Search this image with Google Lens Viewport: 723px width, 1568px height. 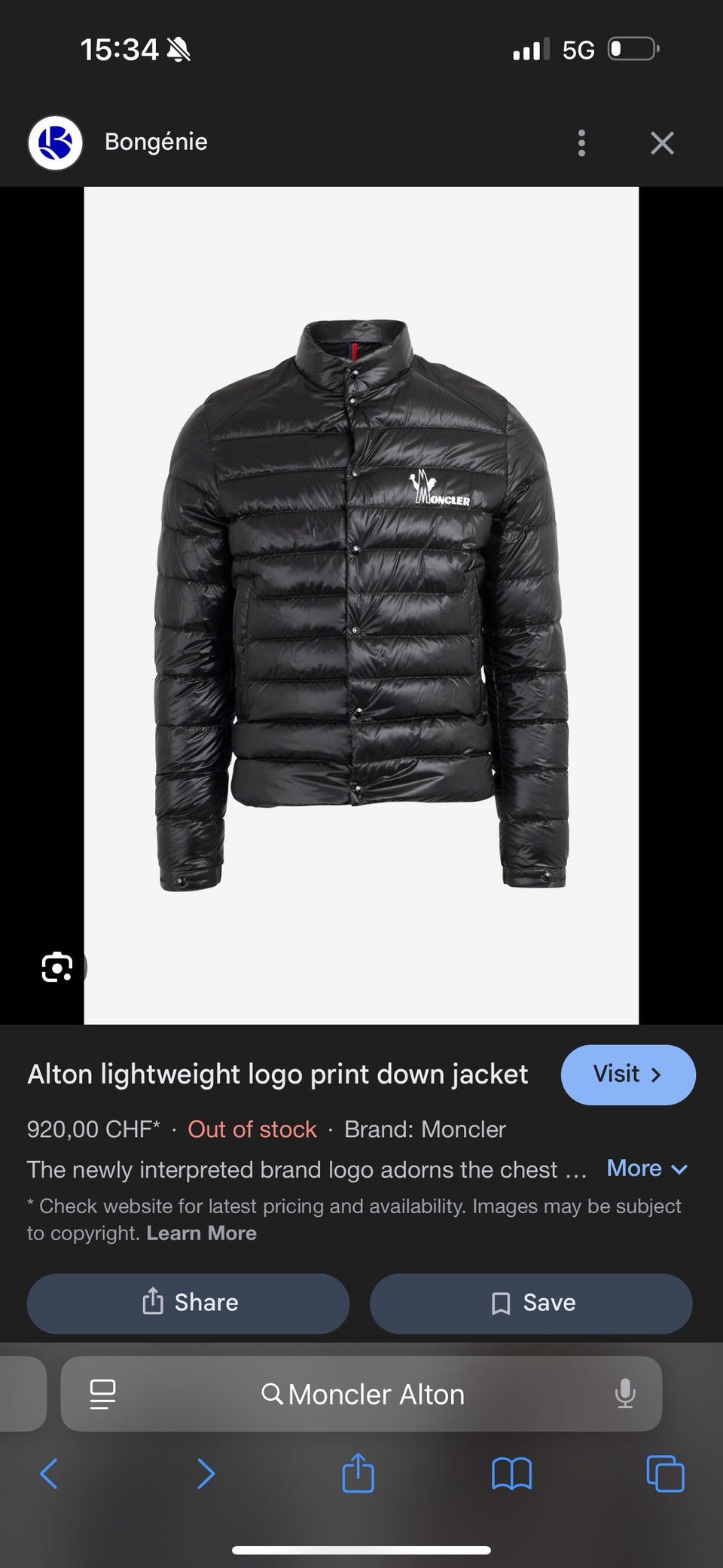[57, 967]
